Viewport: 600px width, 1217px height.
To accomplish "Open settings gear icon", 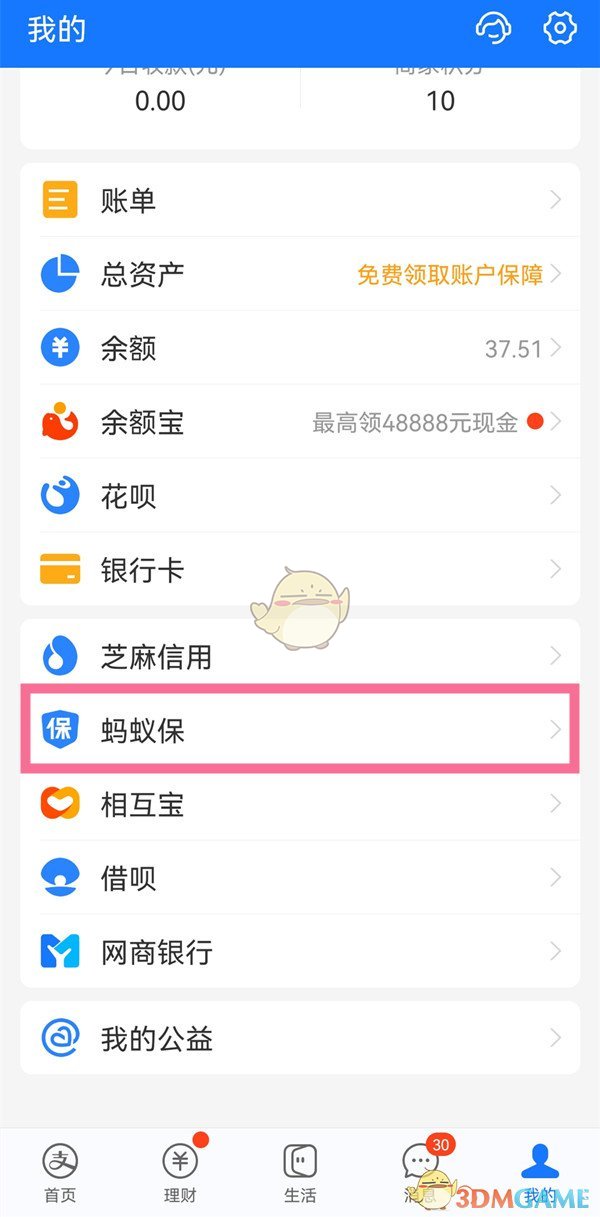I will [559, 29].
